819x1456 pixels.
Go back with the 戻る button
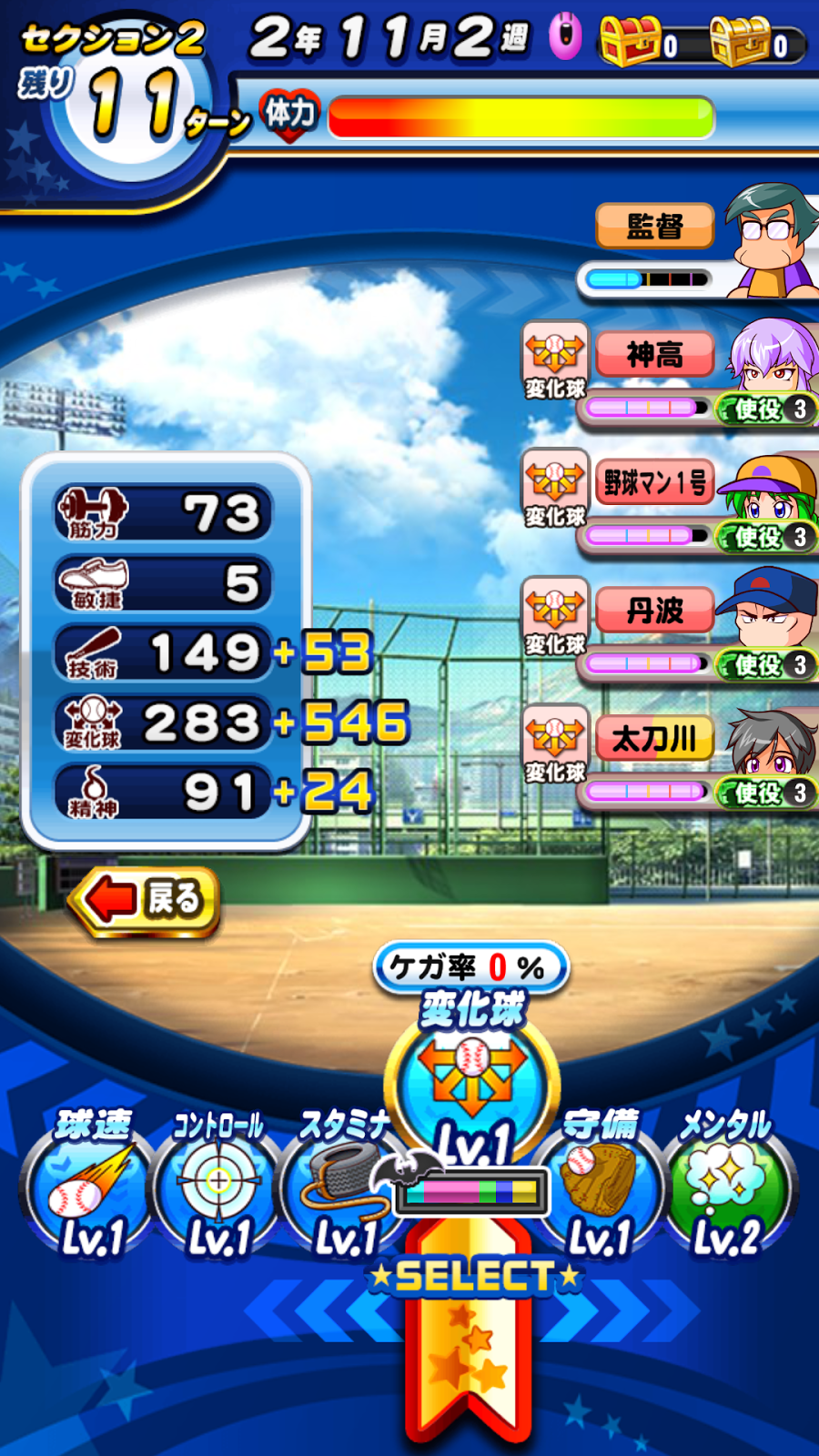[x=146, y=899]
